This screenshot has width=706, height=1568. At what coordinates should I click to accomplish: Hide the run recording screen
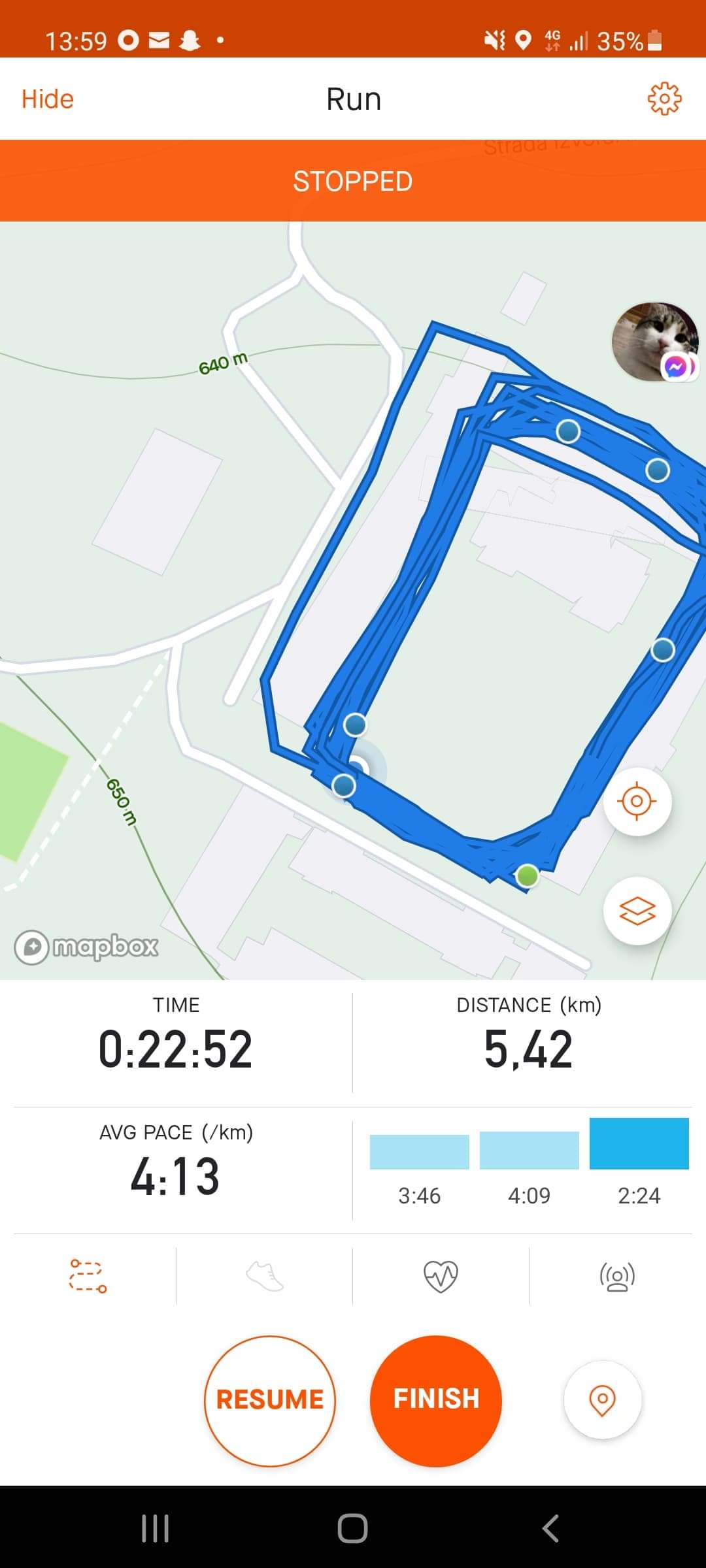click(x=48, y=99)
